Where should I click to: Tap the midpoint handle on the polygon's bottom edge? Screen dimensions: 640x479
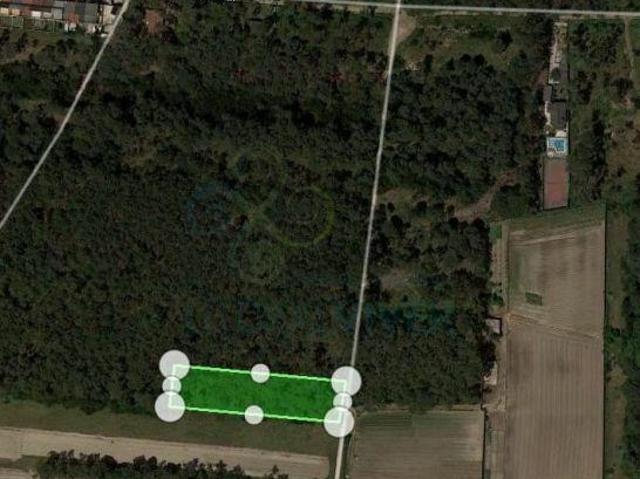click(254, 414)
